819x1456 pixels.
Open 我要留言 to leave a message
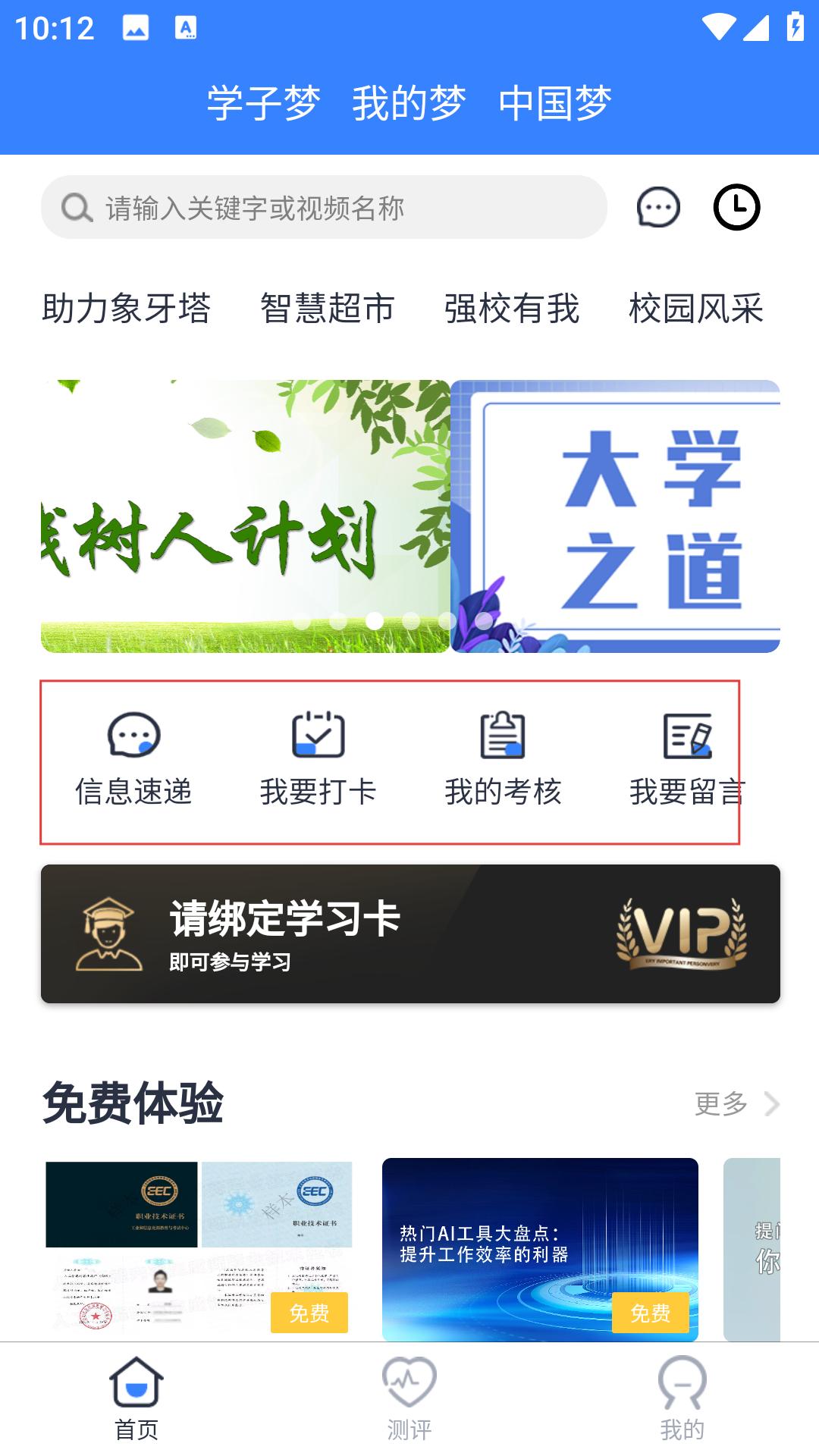(687, 760)
